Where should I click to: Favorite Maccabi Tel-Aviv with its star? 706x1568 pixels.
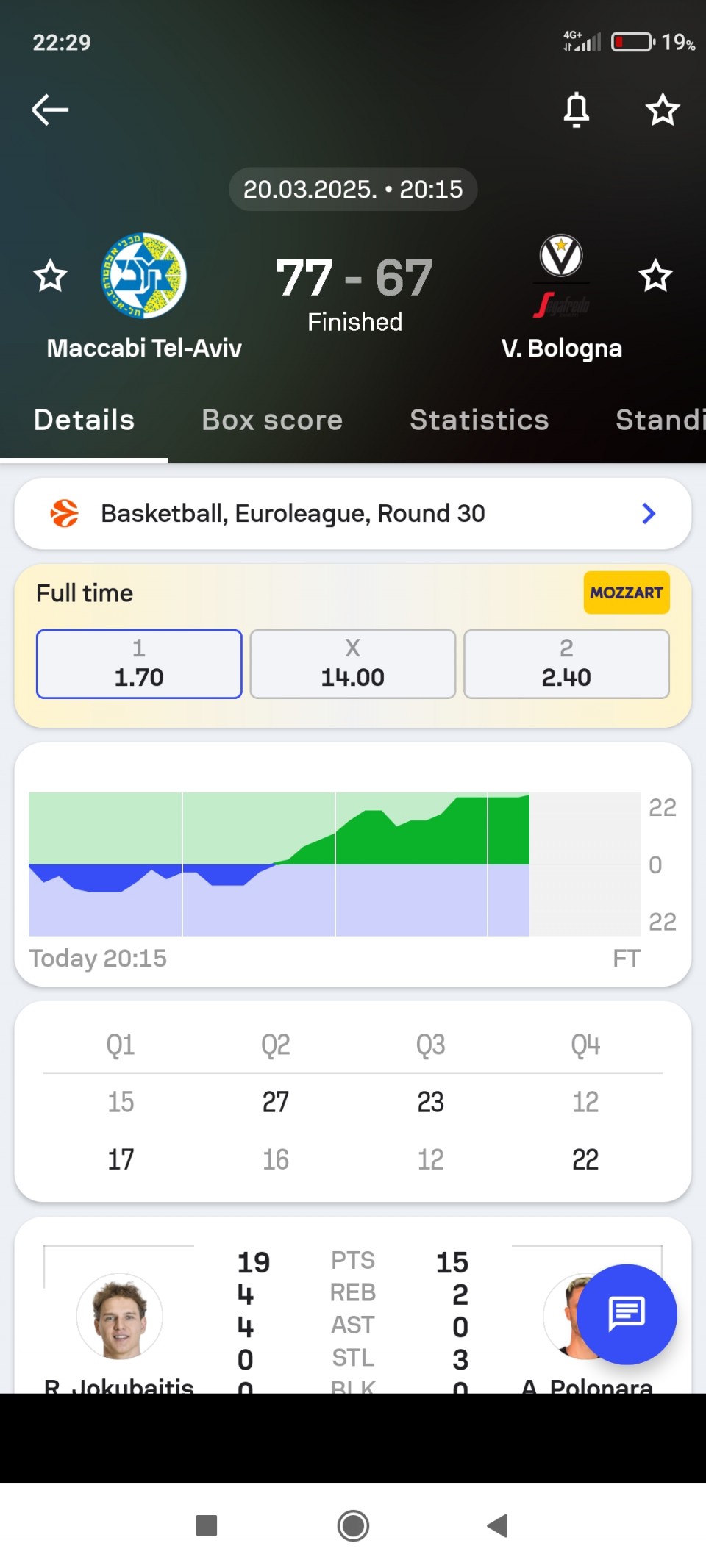click(x=50, y=276)
